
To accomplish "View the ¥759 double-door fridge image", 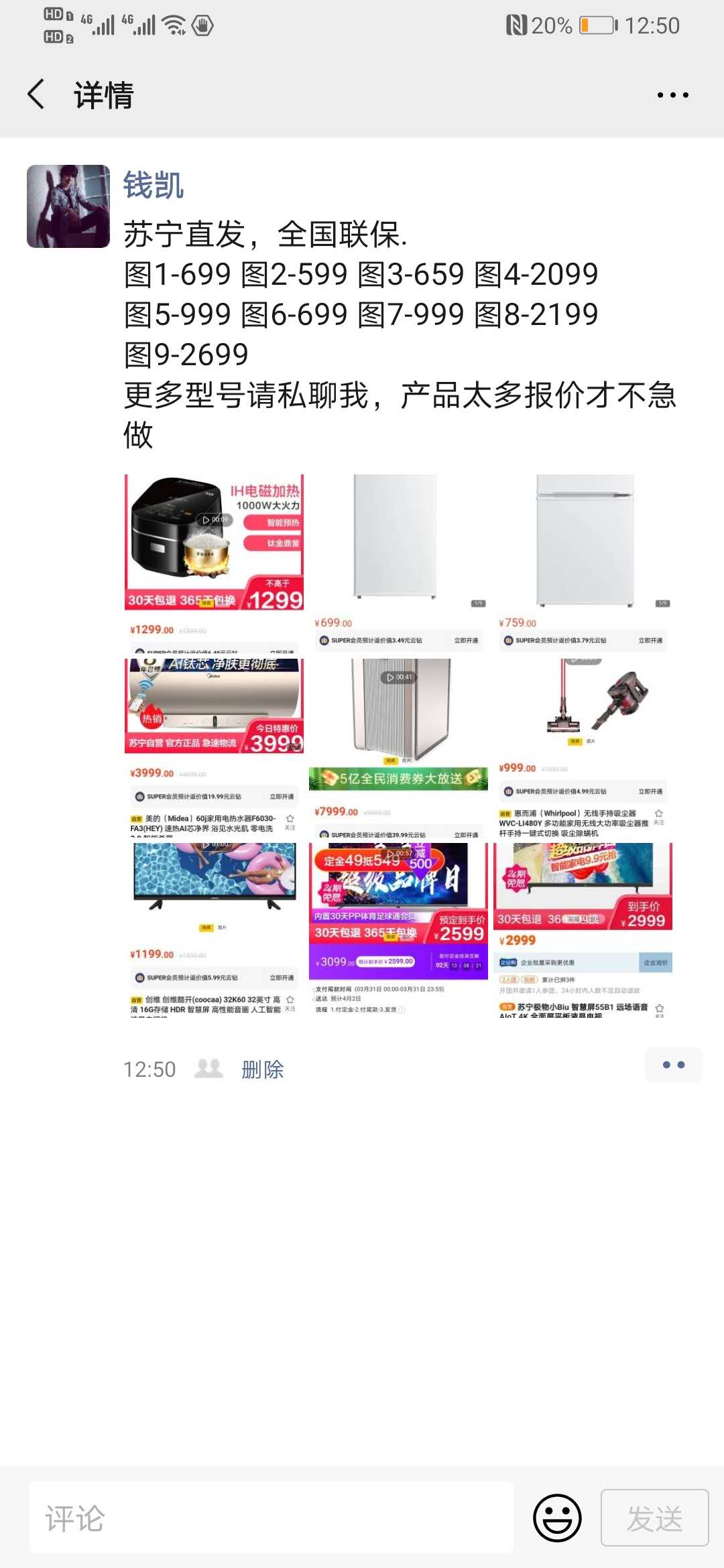I will coord(583,563).
